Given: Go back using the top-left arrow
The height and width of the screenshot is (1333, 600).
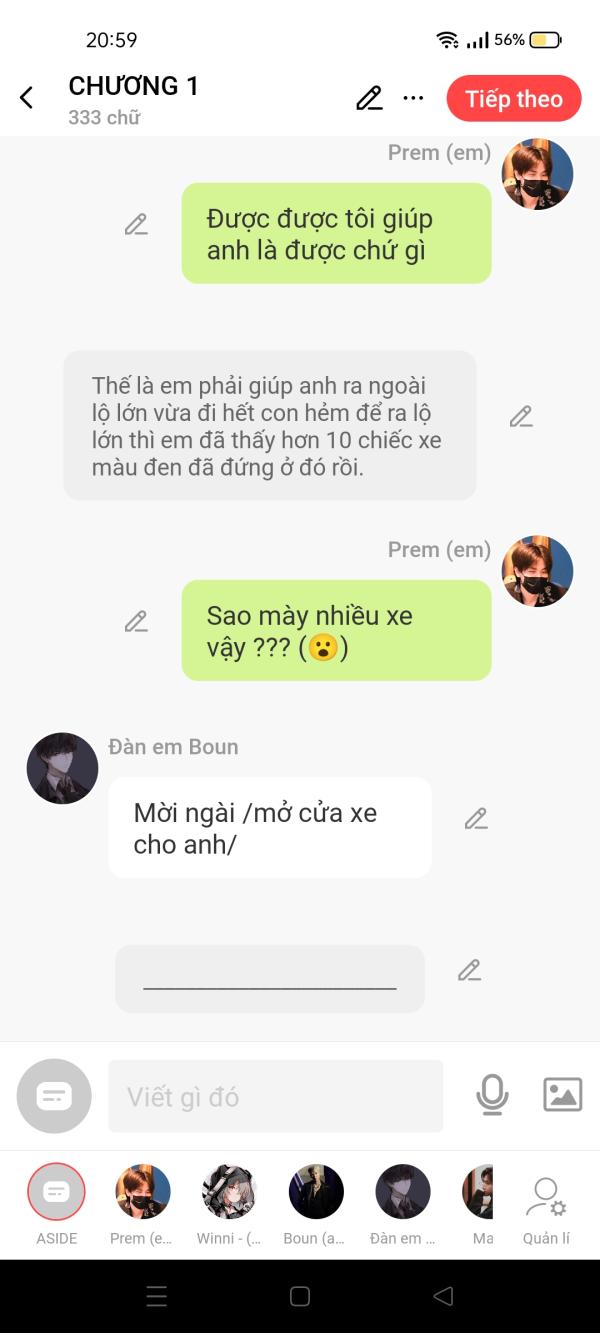Looking at the screenshot, I should click(27, 98).
